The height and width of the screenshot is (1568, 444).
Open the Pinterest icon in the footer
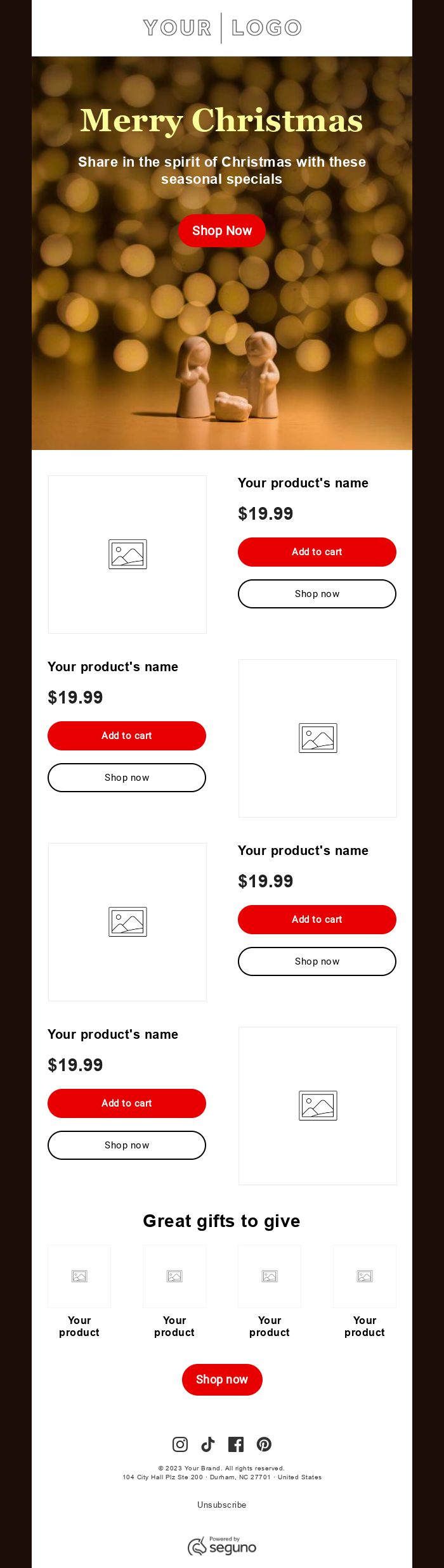(264, 1444)
